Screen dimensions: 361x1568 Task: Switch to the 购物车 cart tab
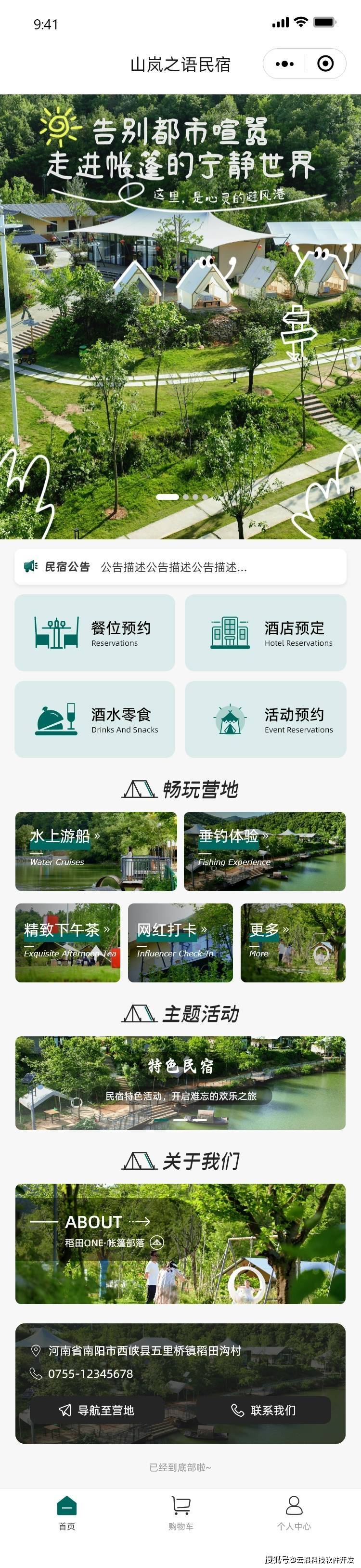(181, 1513)
